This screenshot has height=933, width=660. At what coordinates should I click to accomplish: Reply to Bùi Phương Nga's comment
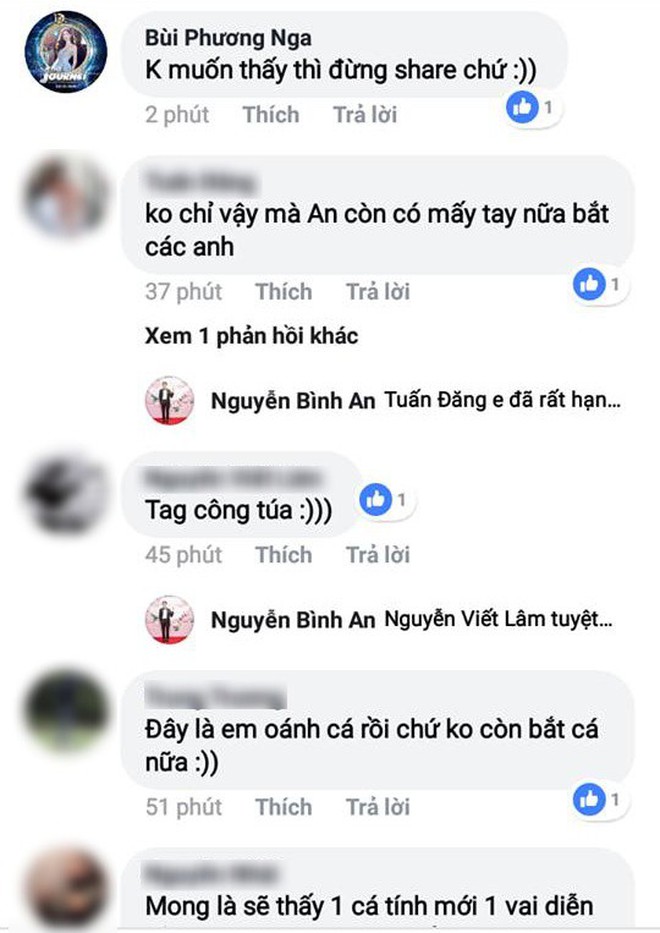coord(365,115)
